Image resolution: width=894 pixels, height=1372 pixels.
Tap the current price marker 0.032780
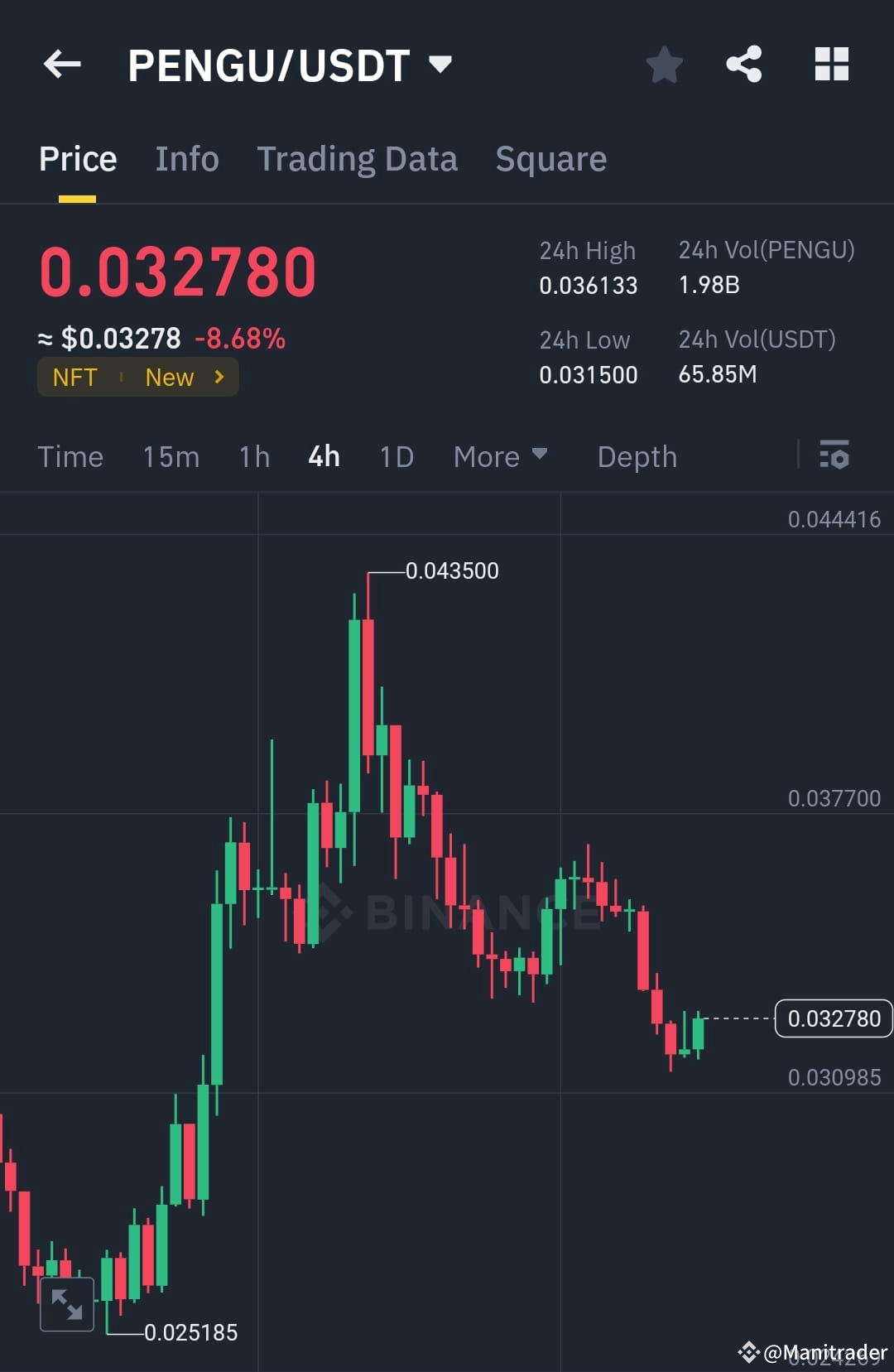tap(833, 1018)
